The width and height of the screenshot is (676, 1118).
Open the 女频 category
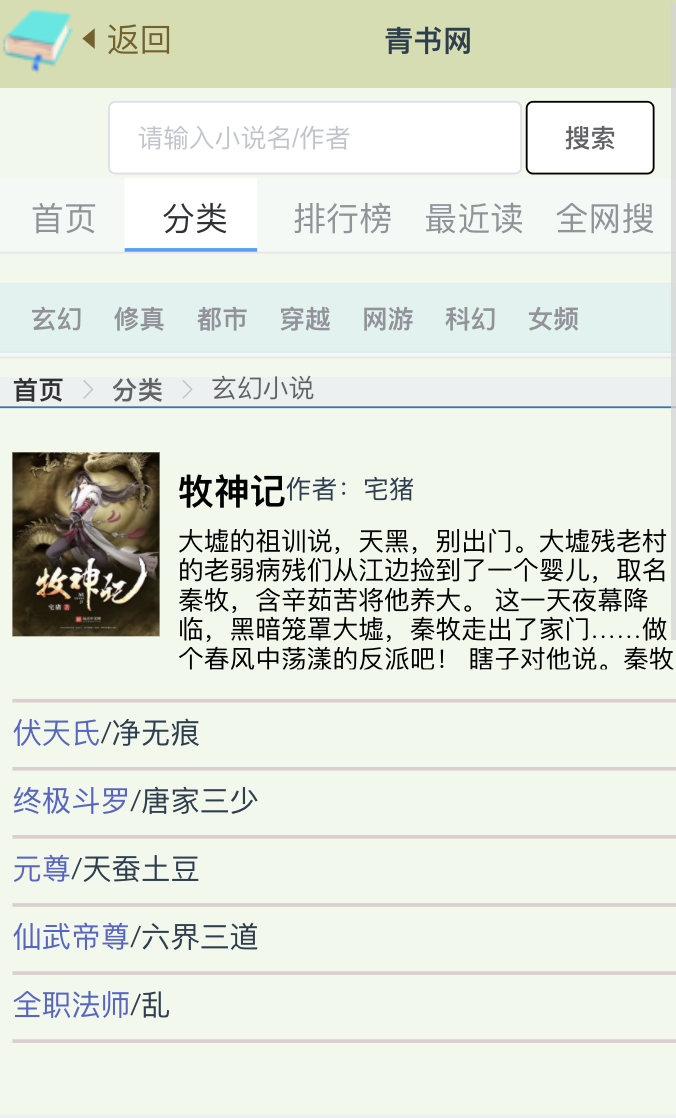[x=553, y=319]
